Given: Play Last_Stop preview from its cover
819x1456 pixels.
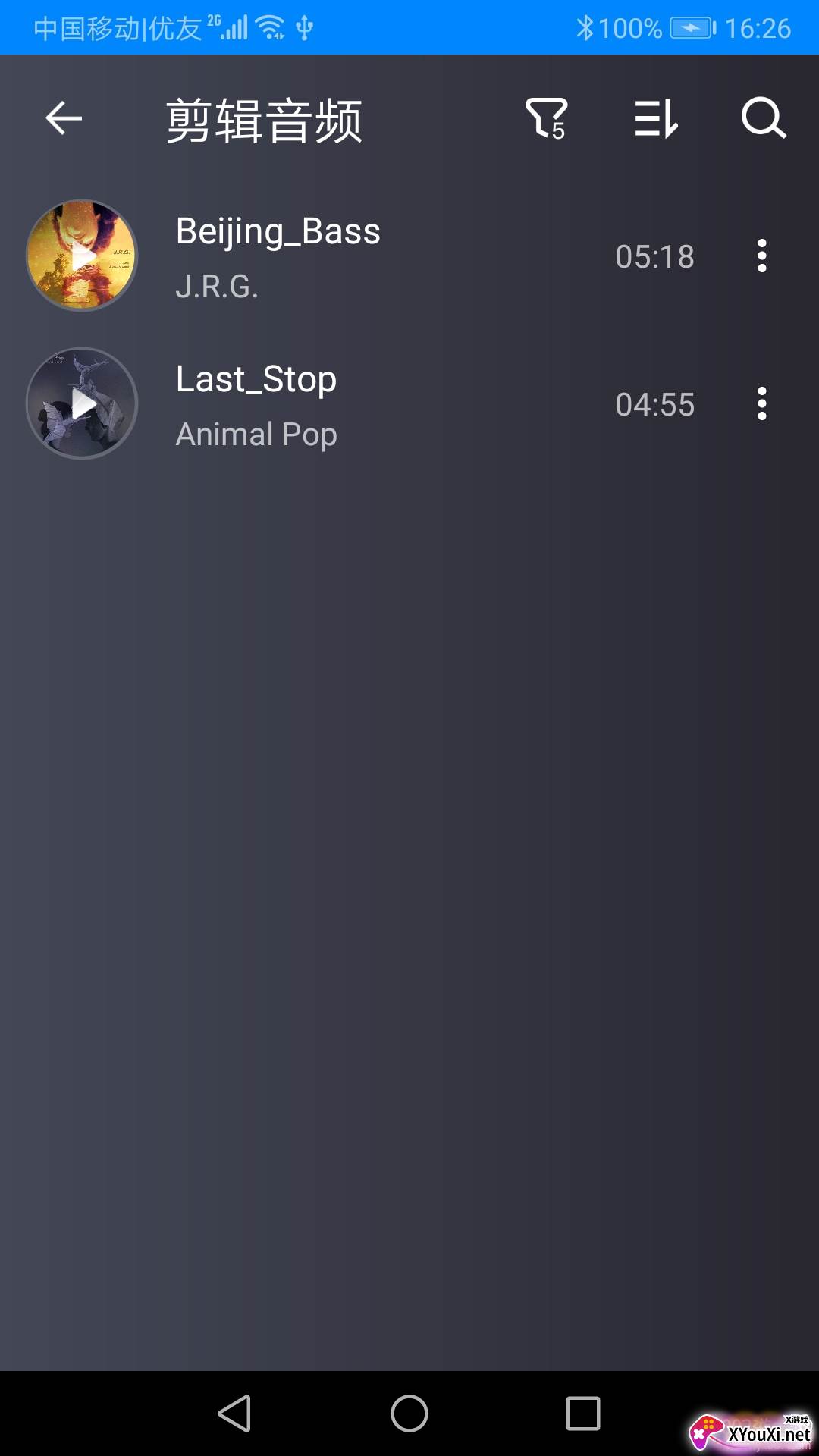Looking at the screenshot, I should [x=82, y=403].
